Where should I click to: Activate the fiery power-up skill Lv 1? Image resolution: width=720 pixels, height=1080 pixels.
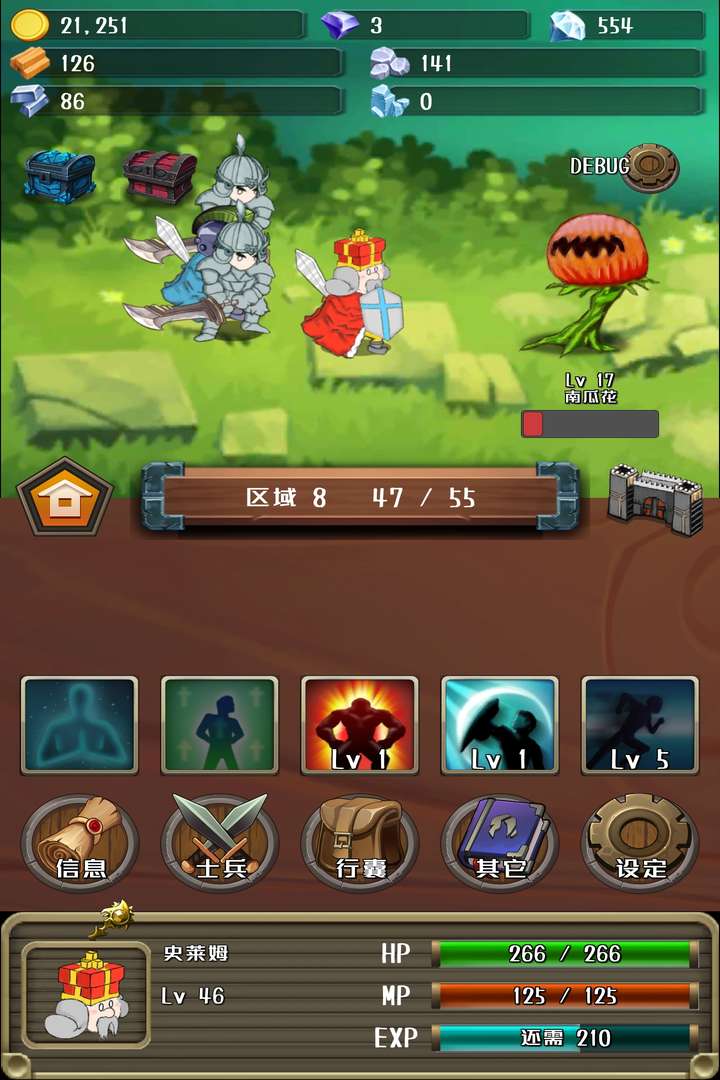point(360,725)
